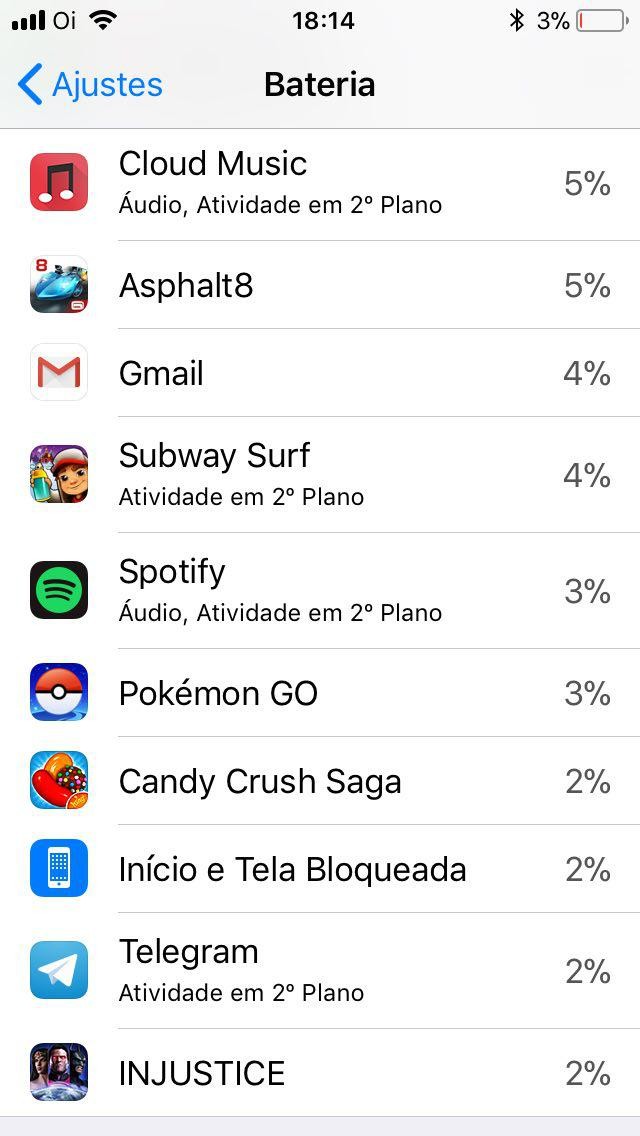
Task: Tap the Candy Crush Saga row
Action: tap(320, 781)
